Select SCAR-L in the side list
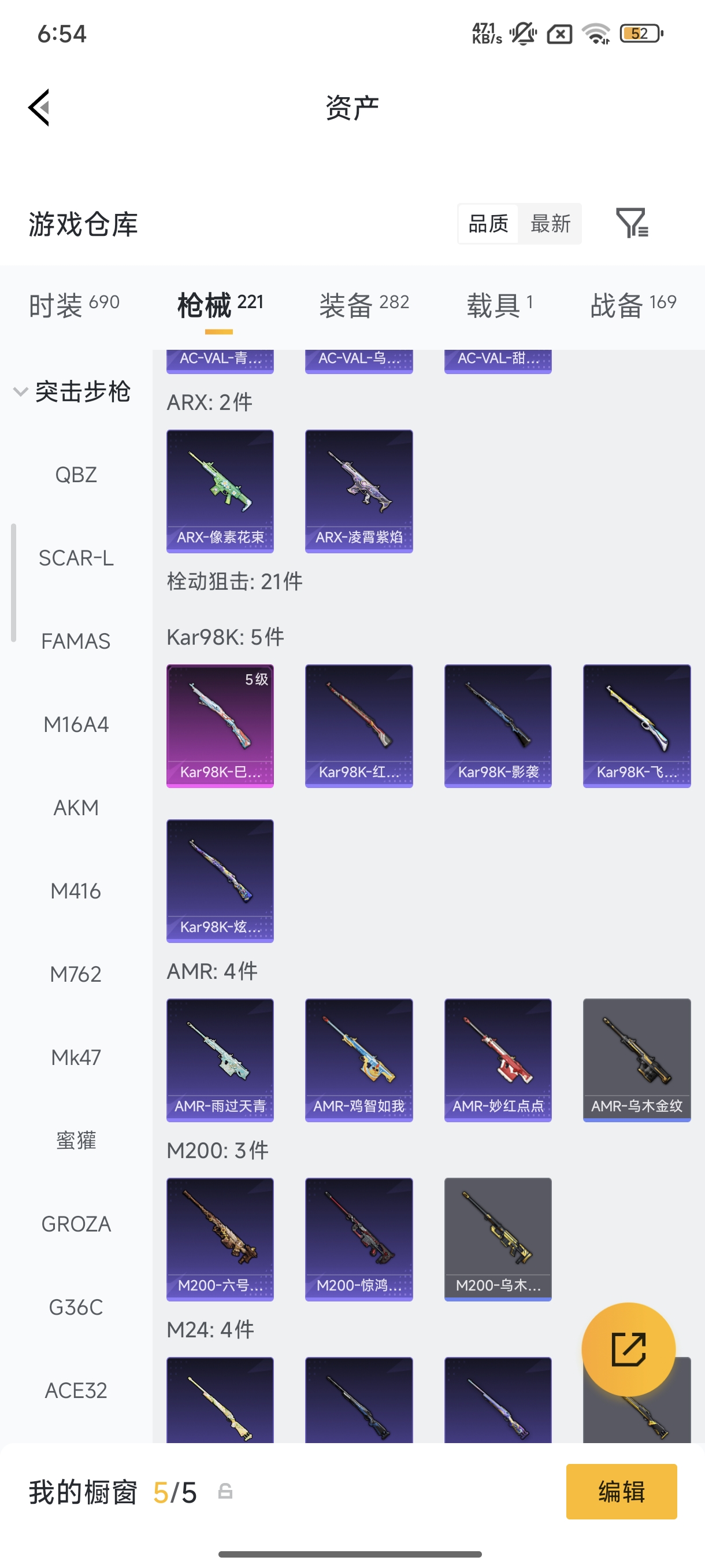Viewport: 705px width, 1568px height. [x=76, y=557]
